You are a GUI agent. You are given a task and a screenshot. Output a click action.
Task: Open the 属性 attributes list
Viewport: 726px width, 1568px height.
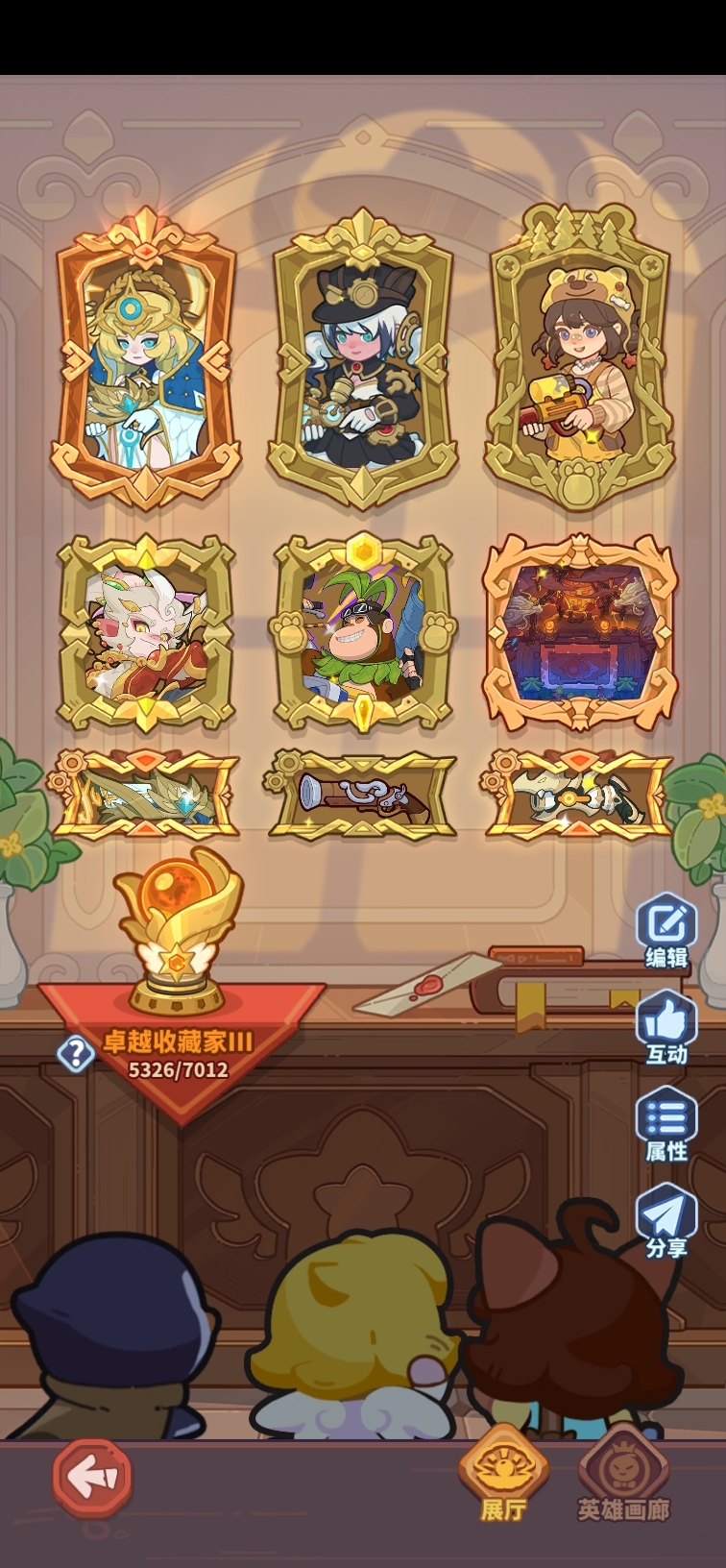pyautogui.click(x=666, y=1122)
